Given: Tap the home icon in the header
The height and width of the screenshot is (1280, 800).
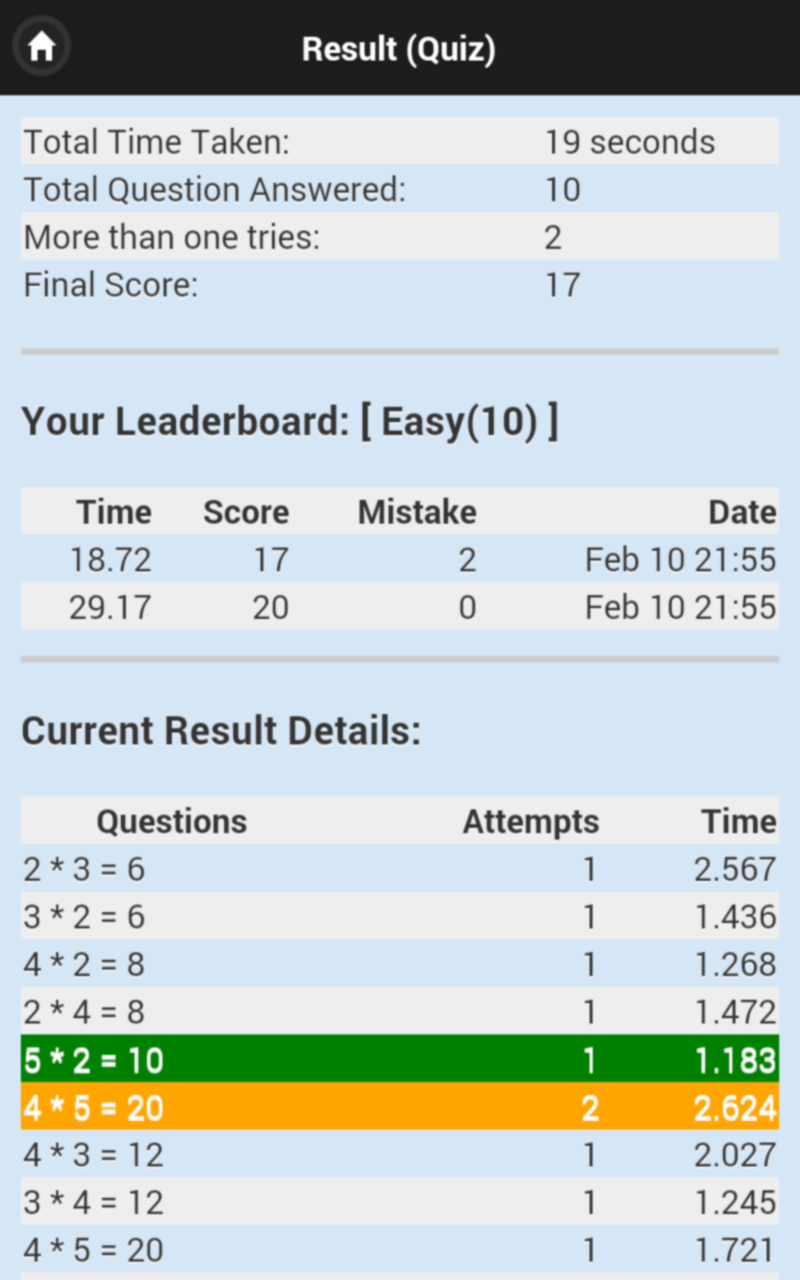Looking at the screenshot, I should pyautogui.click(x=41, y=47).
